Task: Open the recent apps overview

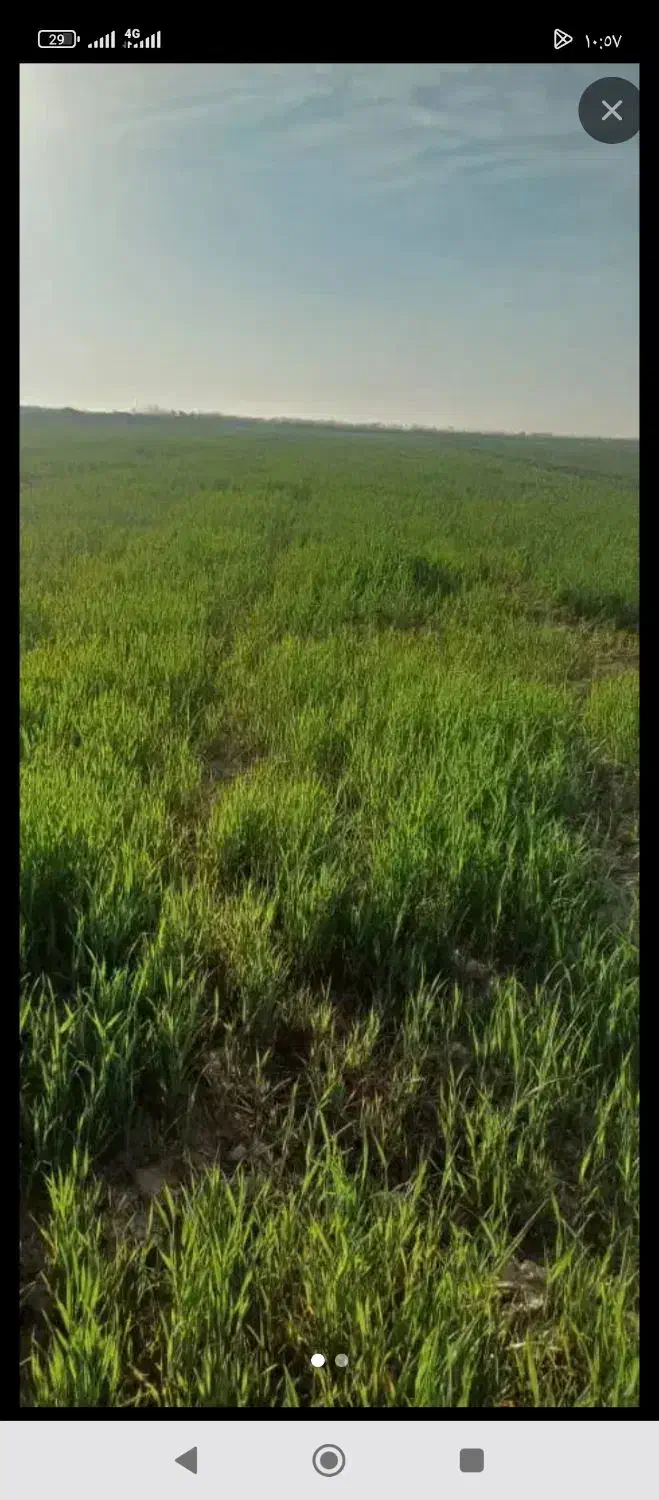Action: (471, 1460)
